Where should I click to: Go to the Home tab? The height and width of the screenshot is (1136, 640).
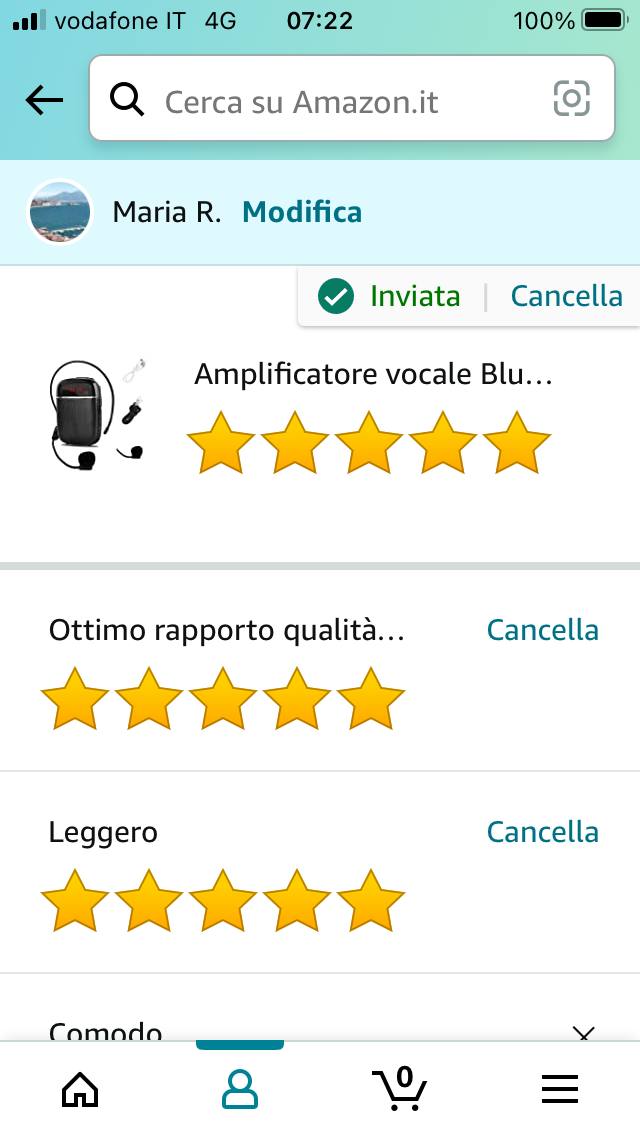click(80, 1089)
